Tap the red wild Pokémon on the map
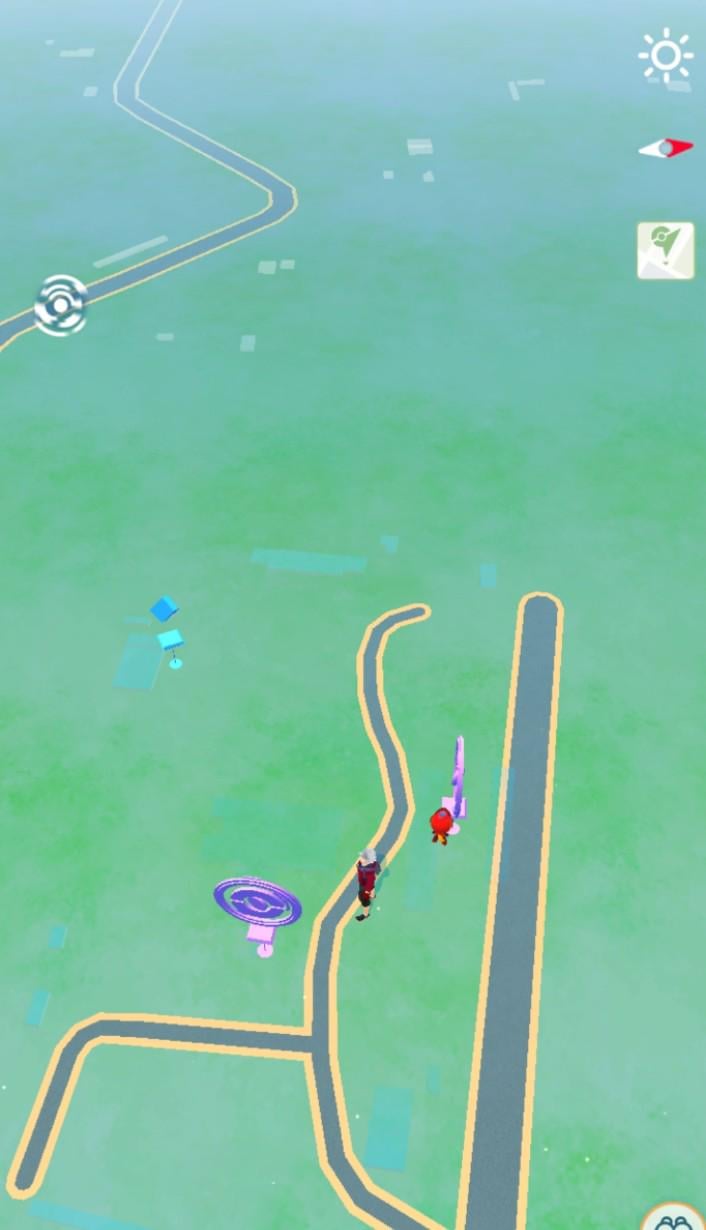This screenshot has height=1230, width=706. (x=440, y=825)
